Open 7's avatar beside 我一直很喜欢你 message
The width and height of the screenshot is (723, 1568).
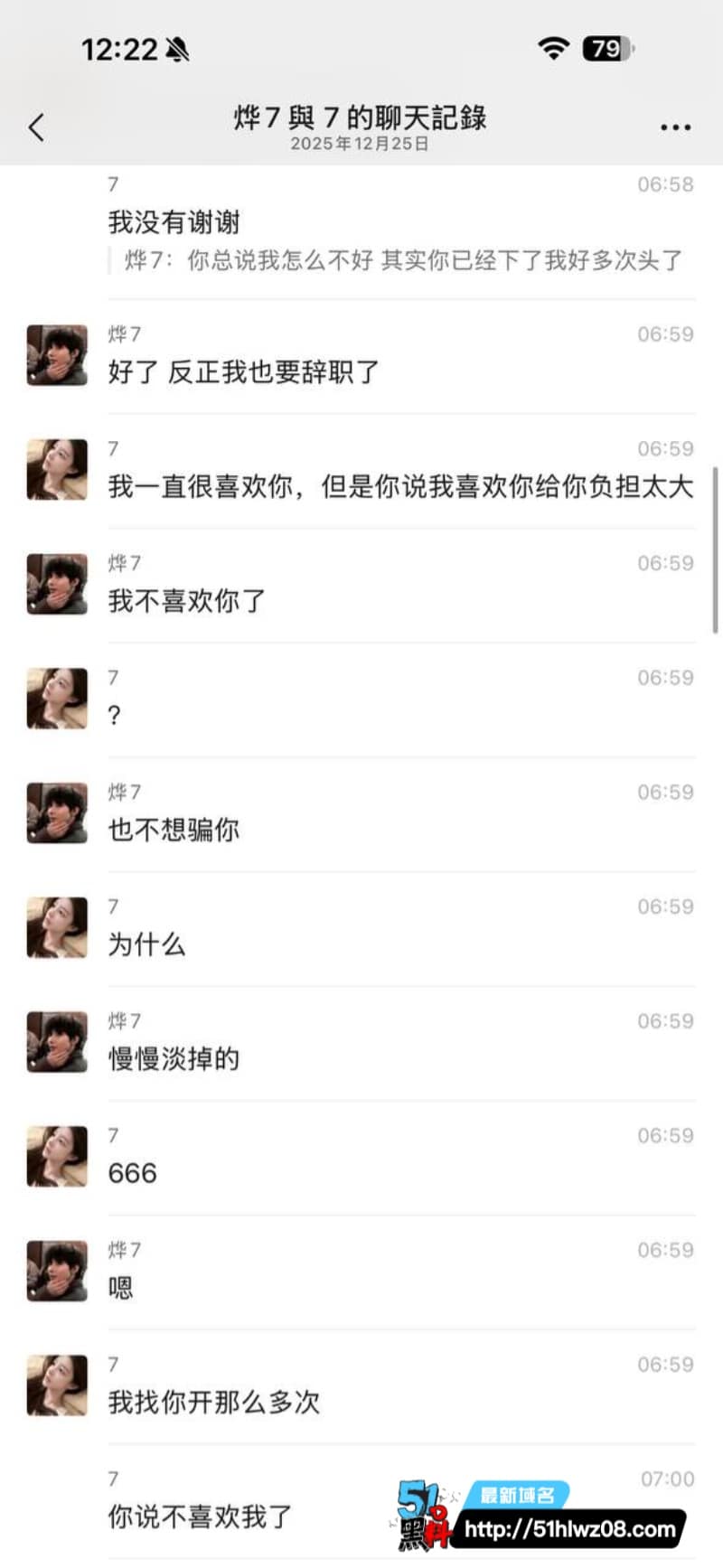(x=57, y=470)
